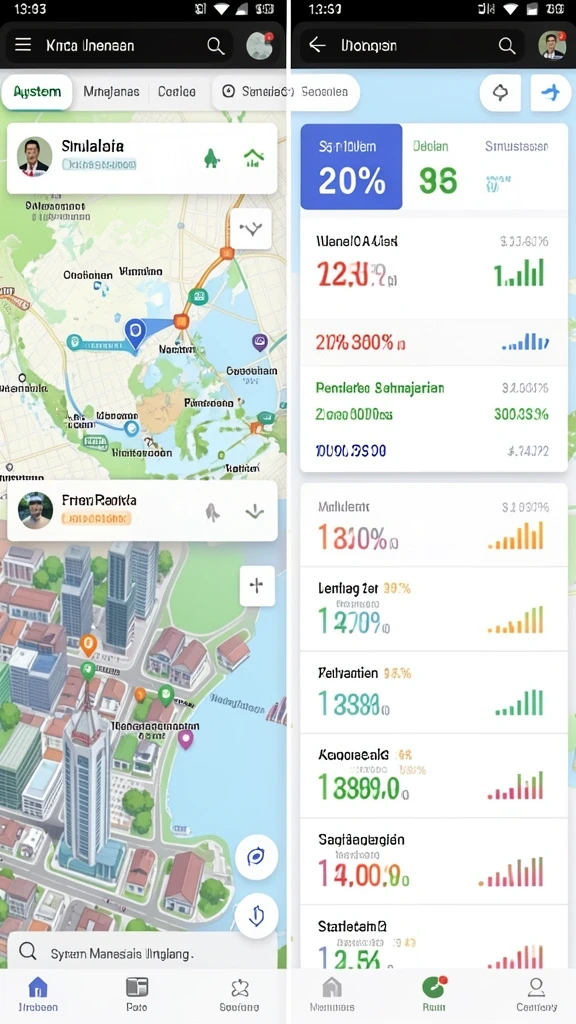
Task: Open the Pelvantien row in the list
Action: pos(434,692)
